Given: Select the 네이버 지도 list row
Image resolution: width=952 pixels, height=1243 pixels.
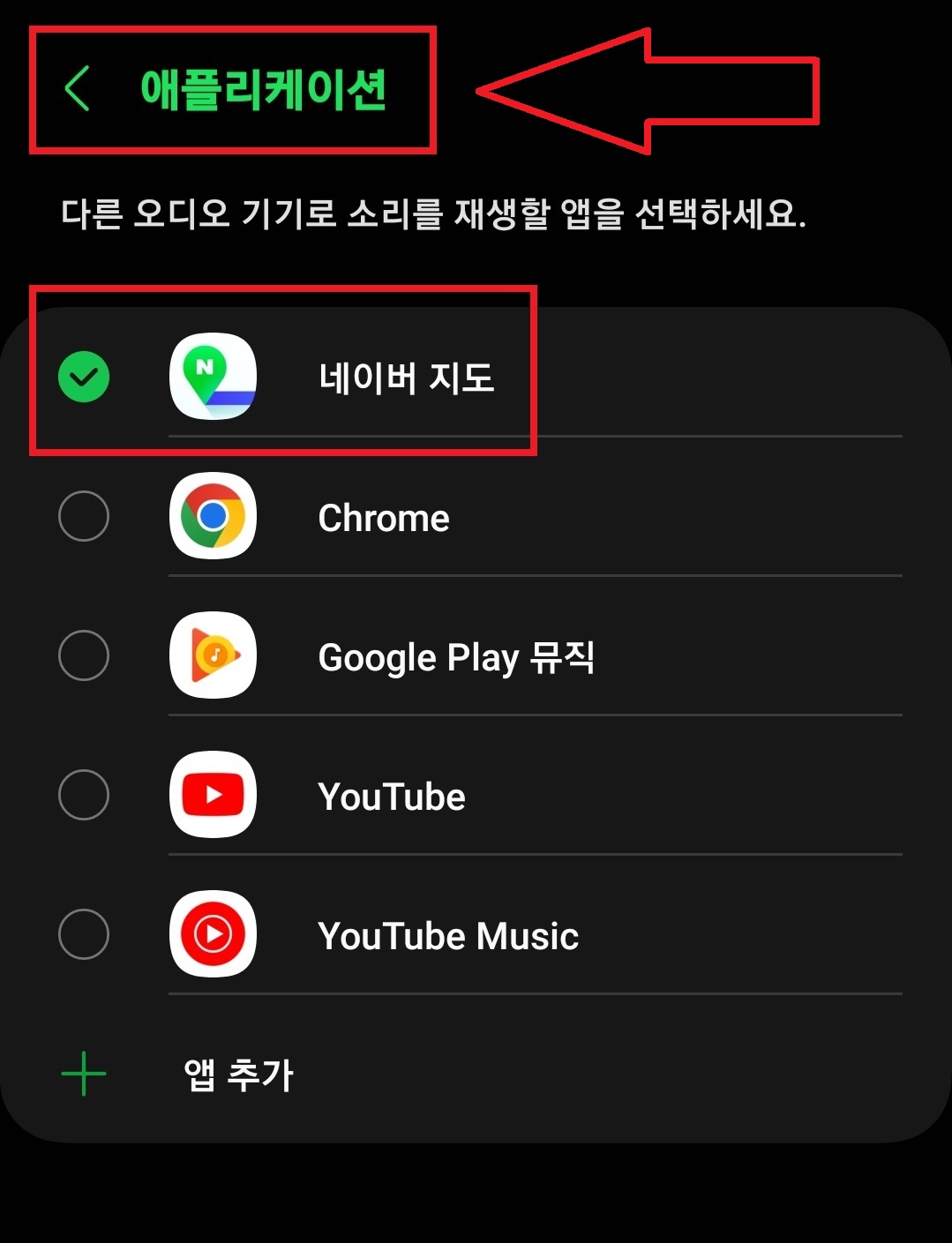Looking at the screenshot, I should tap(406, 377).
